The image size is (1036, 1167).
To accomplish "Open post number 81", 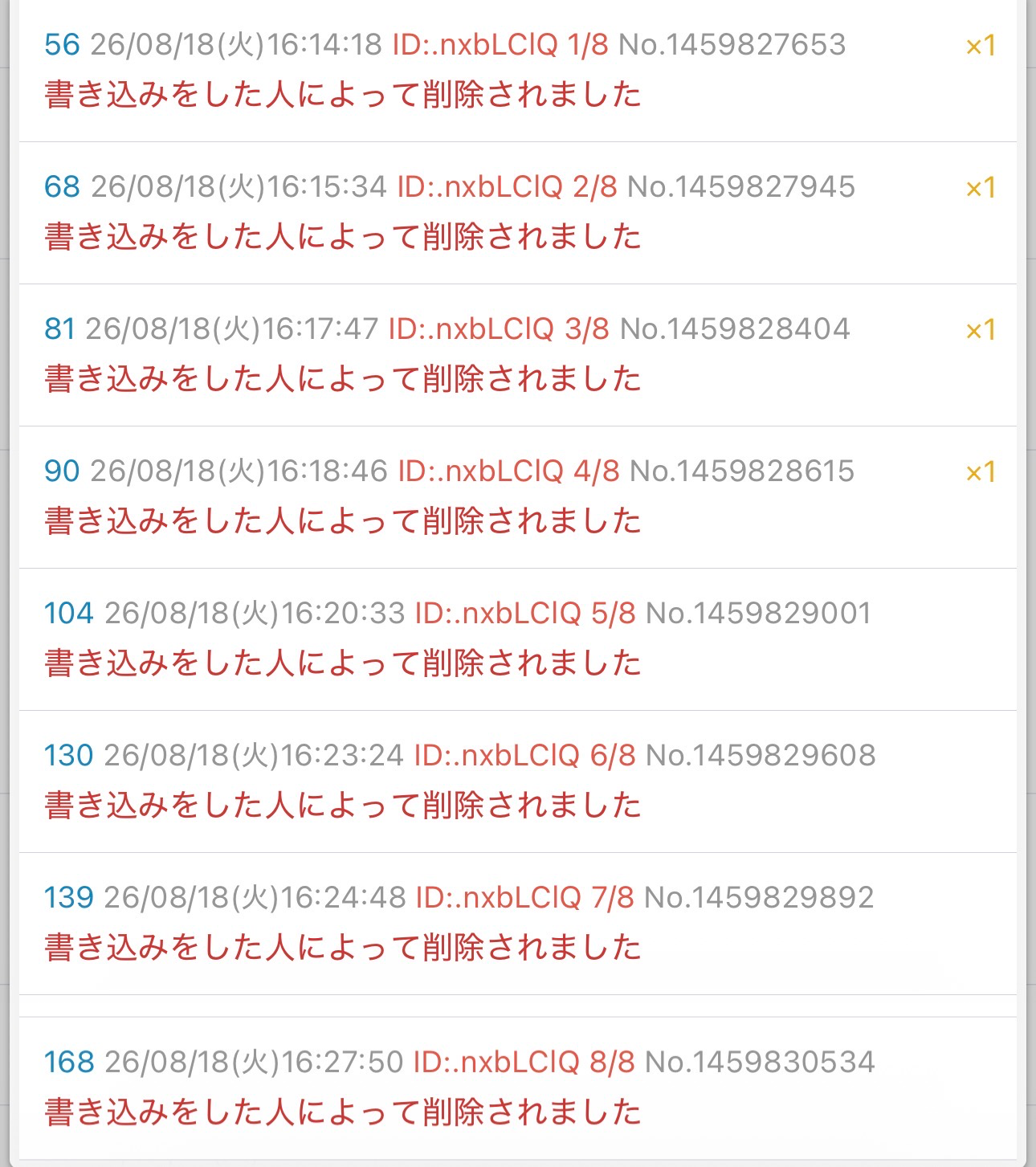I will pyautogui.click(x=59, y=329).
